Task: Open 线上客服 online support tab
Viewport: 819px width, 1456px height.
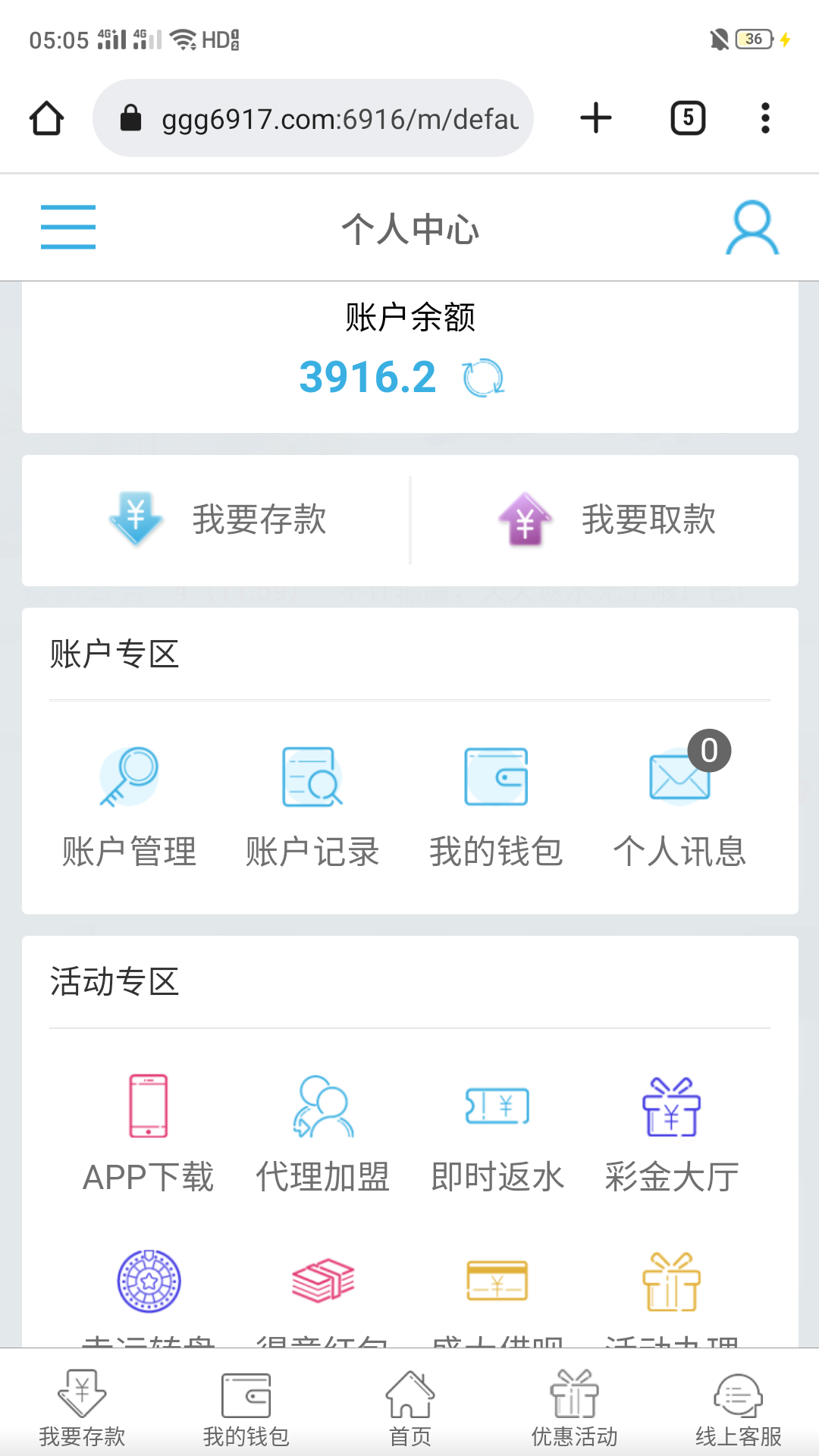Action: pyautogui.click(x=739, y=1407)
